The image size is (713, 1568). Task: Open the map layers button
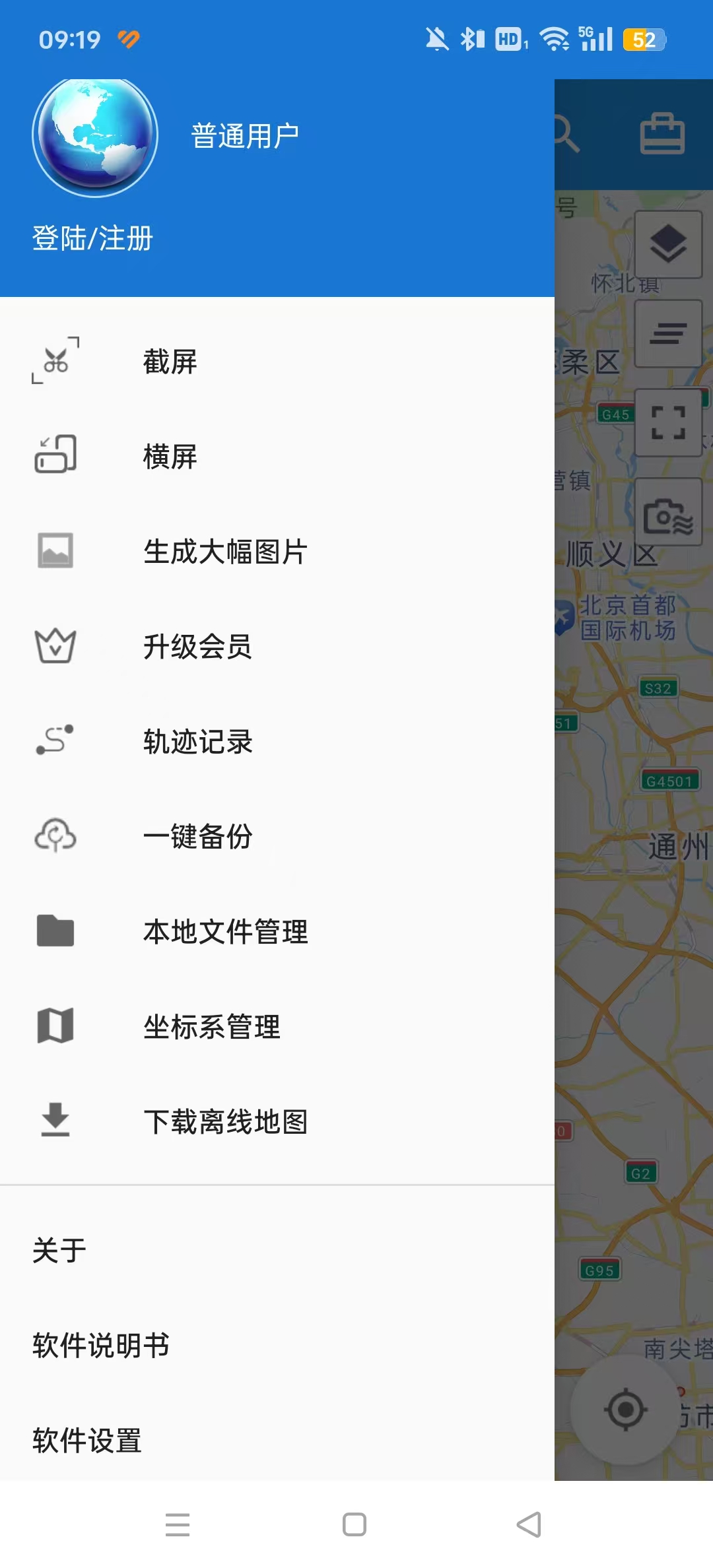click(x=668, y=245)
